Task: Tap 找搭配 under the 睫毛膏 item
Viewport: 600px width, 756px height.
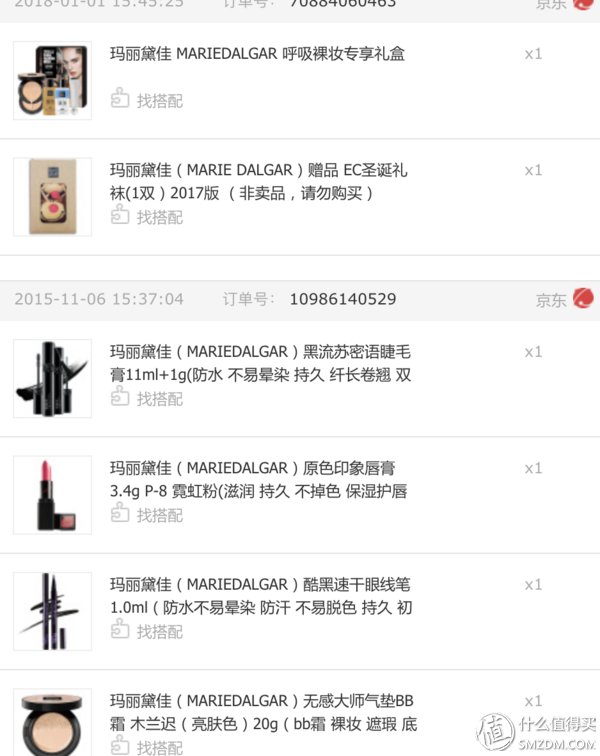Action: 147,399
